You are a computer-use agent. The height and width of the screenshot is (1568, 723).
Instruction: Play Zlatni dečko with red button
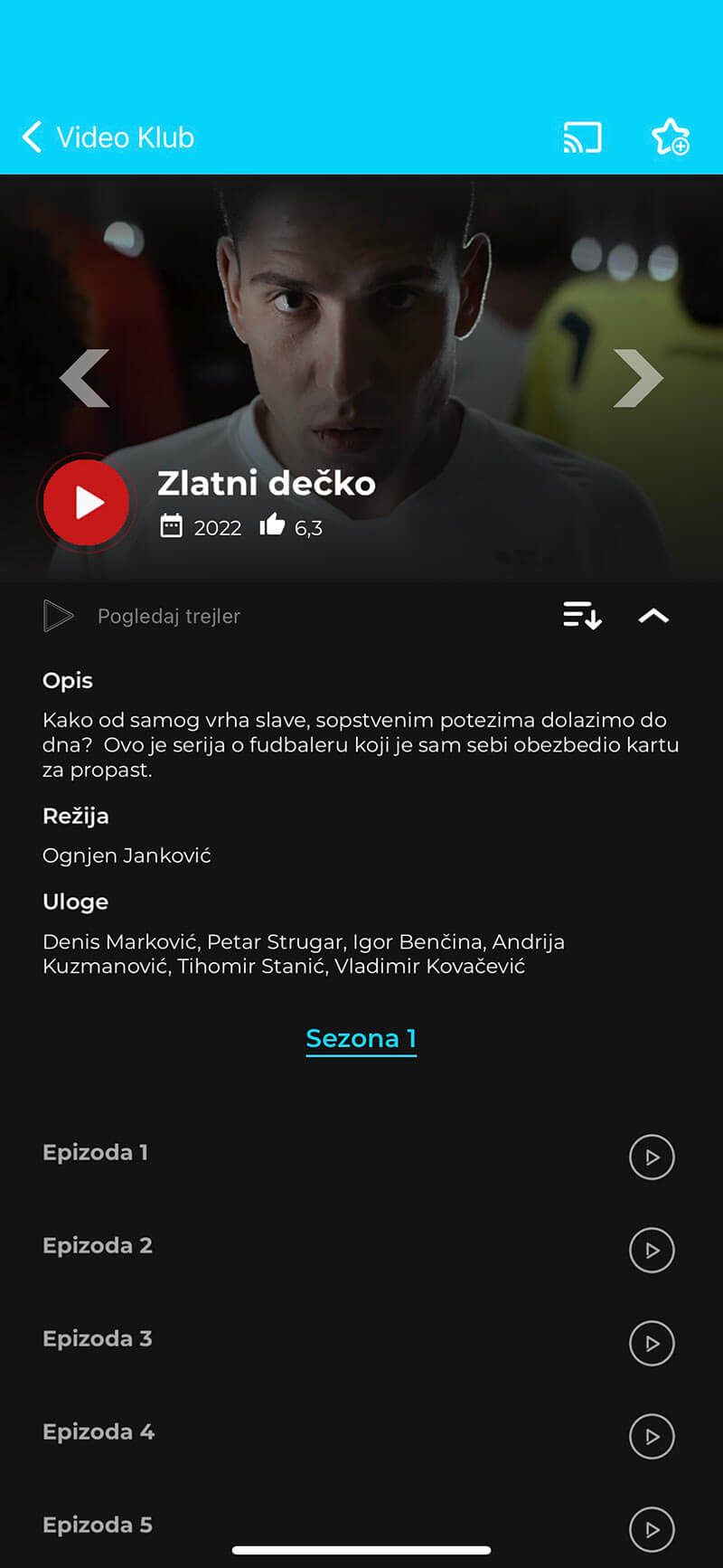(x=87, y=503)
